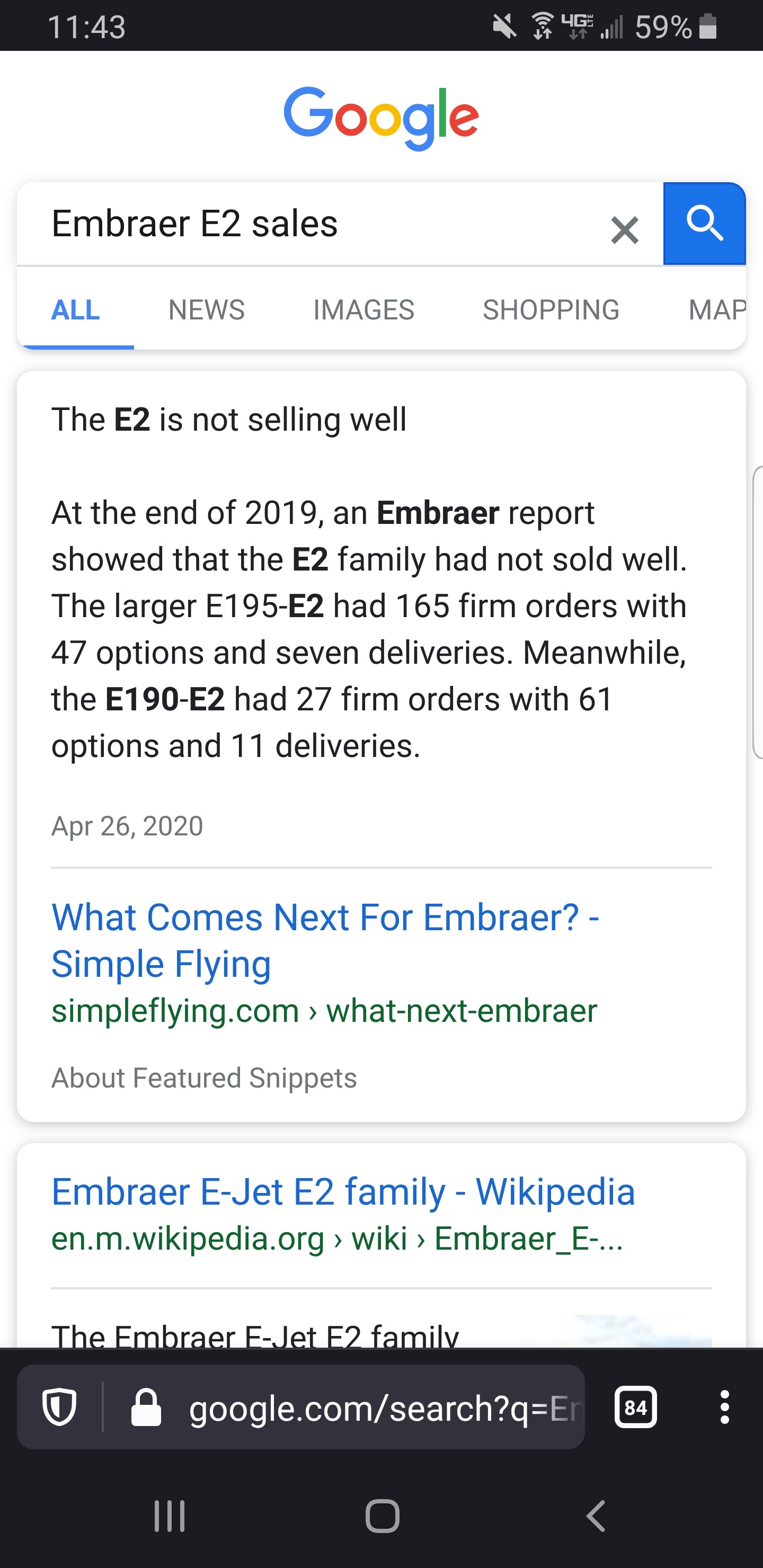Open the tracking protection shield icon

click(59, 1407)
